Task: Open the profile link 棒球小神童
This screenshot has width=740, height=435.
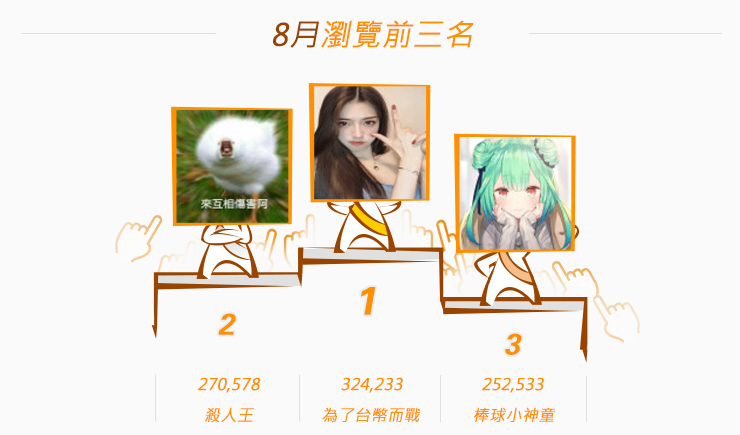Action: (514, 414)
